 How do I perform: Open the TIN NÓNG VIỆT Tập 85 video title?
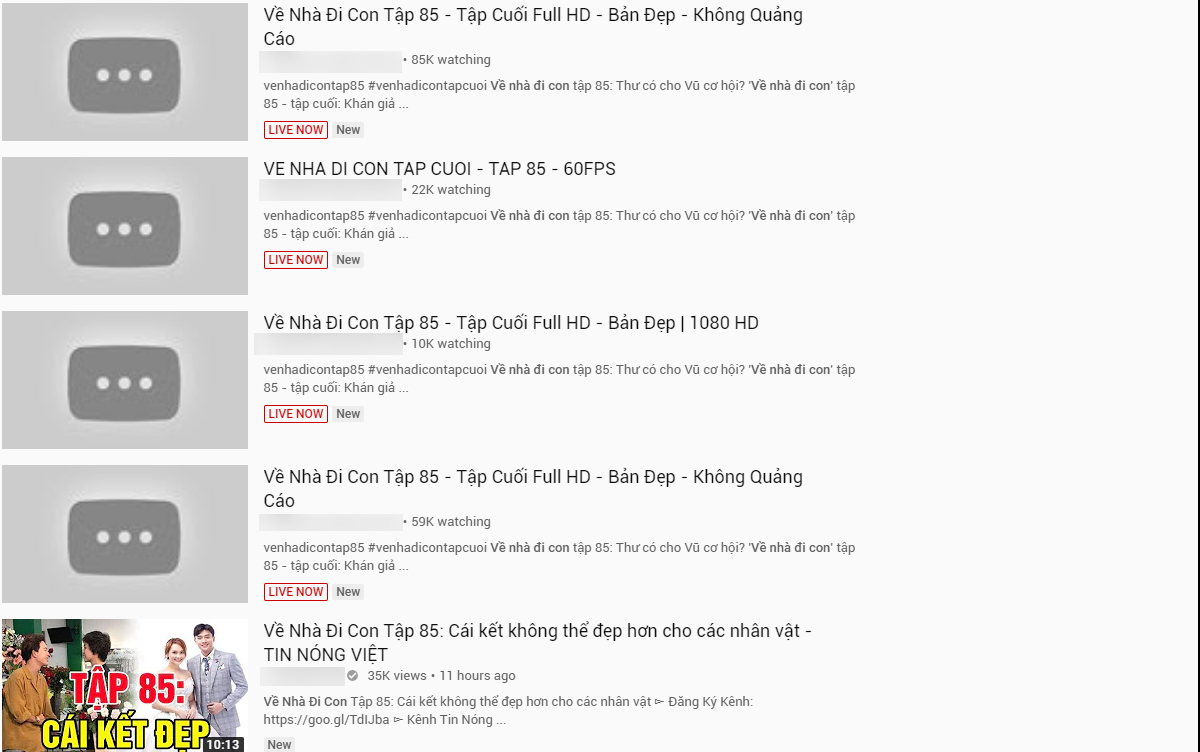click(x=537, y=631)
